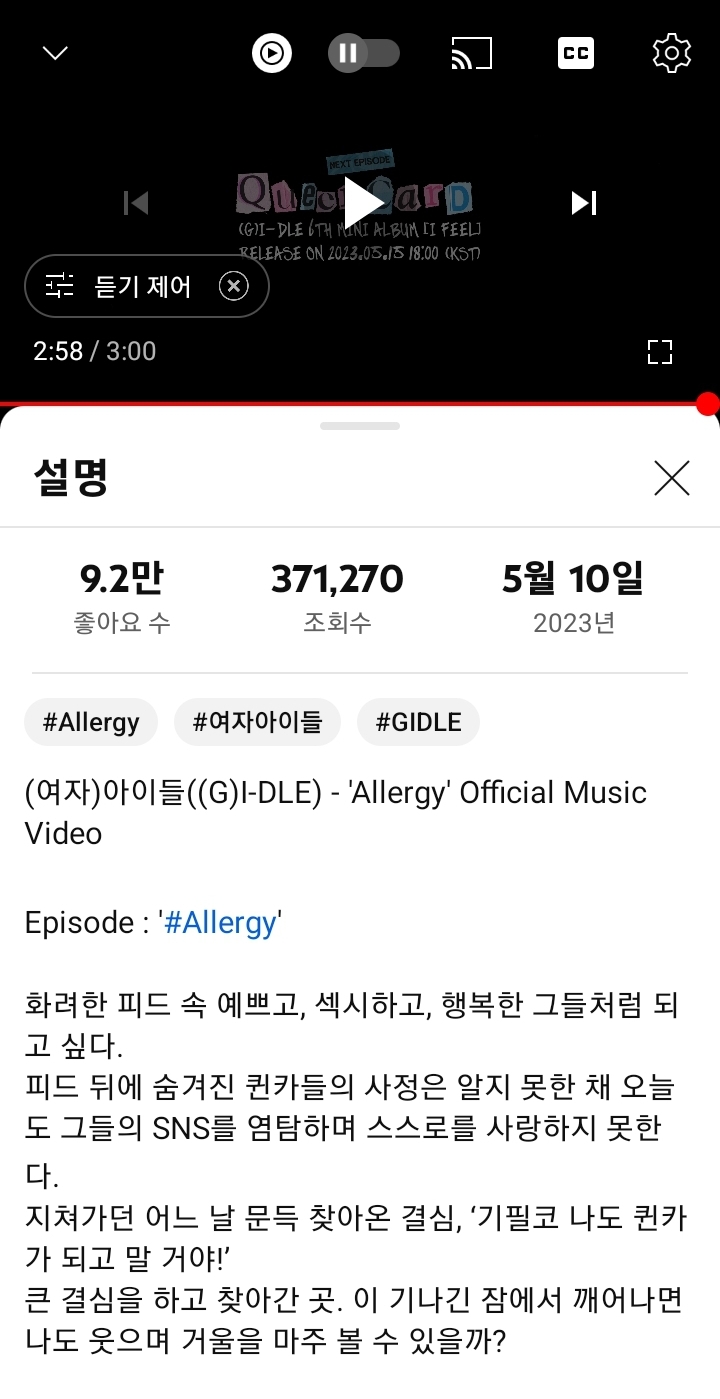Open the video settings gear

point(671,53)
